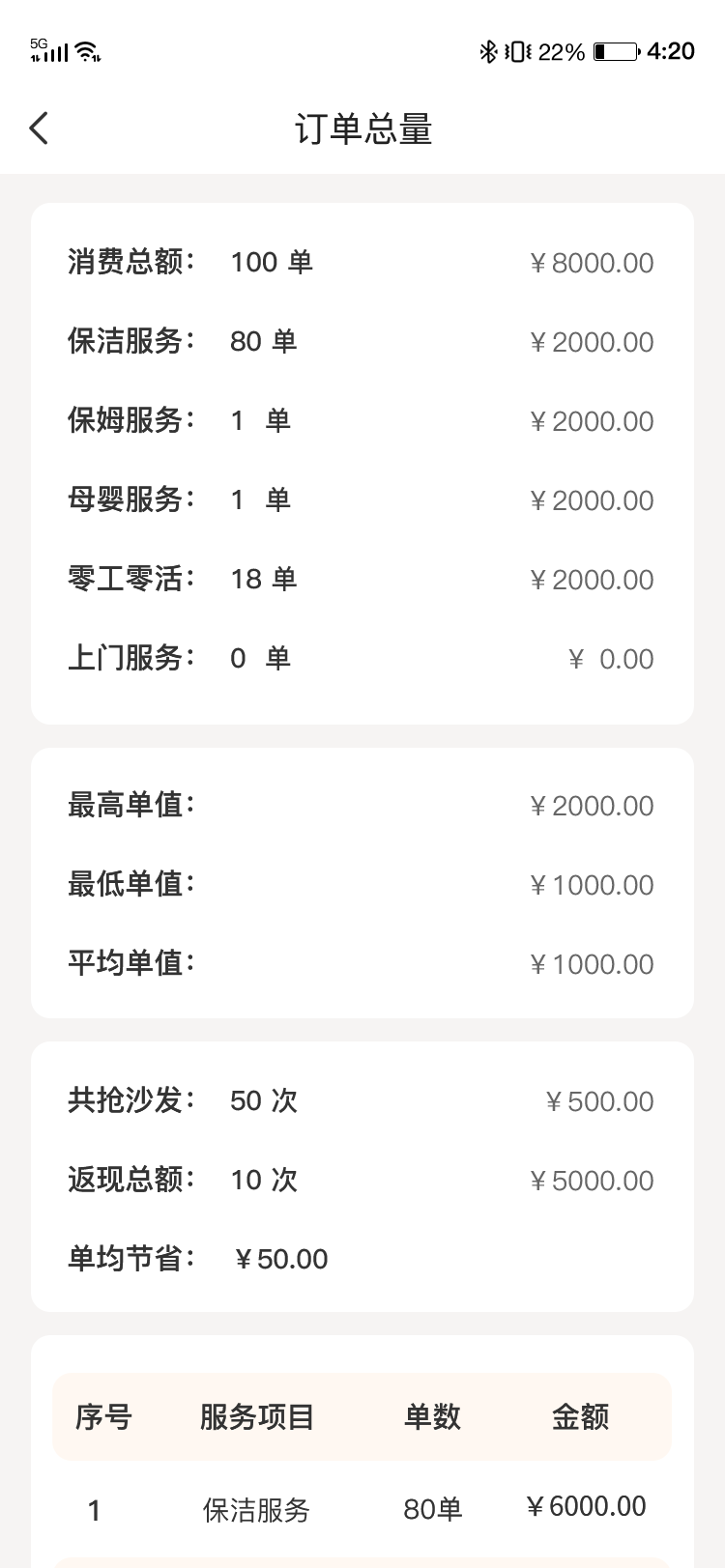Tap the 上门服务 entry showing 0 单
The height and width of the screenshot is (1568, 725).
coord(362,658)
